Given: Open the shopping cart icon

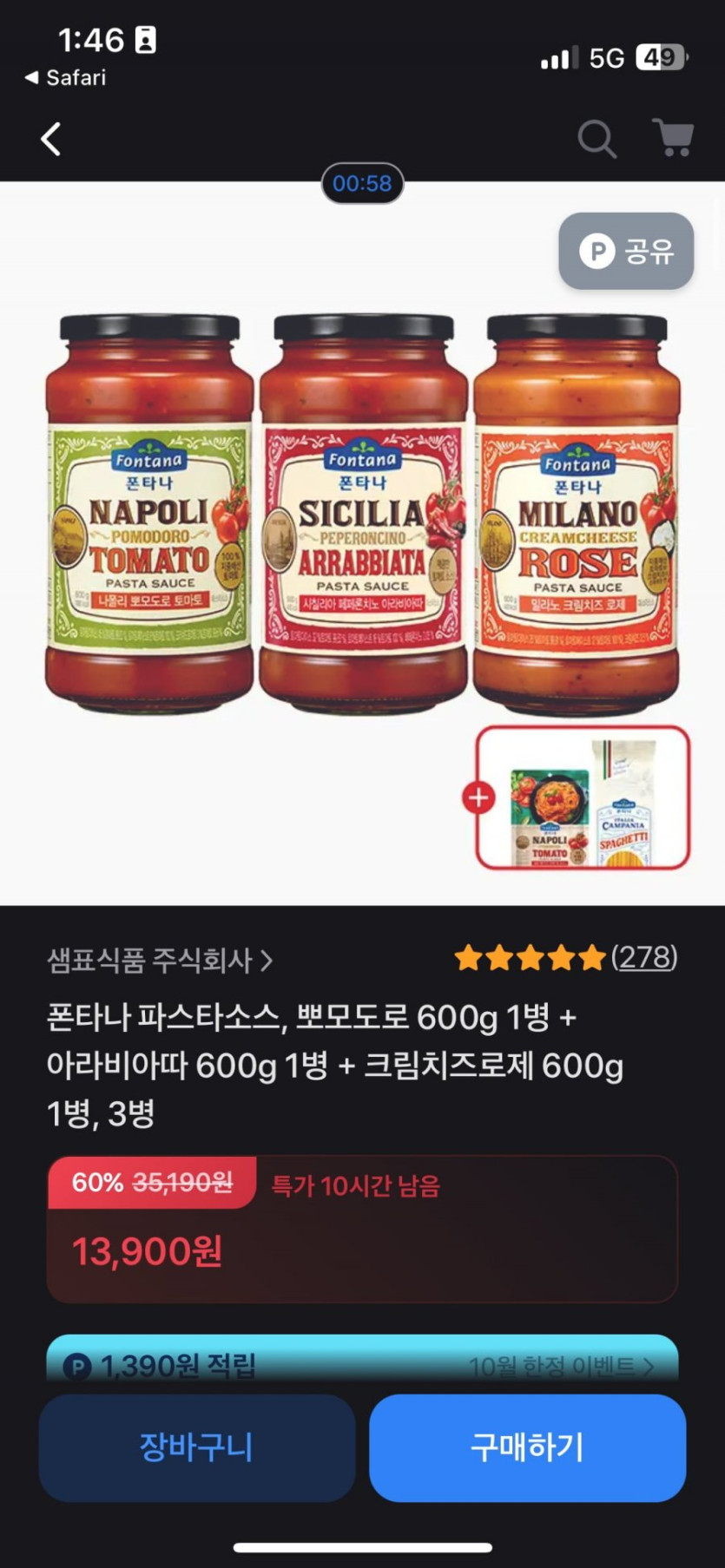Looking at the screenshot, I should click(x=673, y=138).
